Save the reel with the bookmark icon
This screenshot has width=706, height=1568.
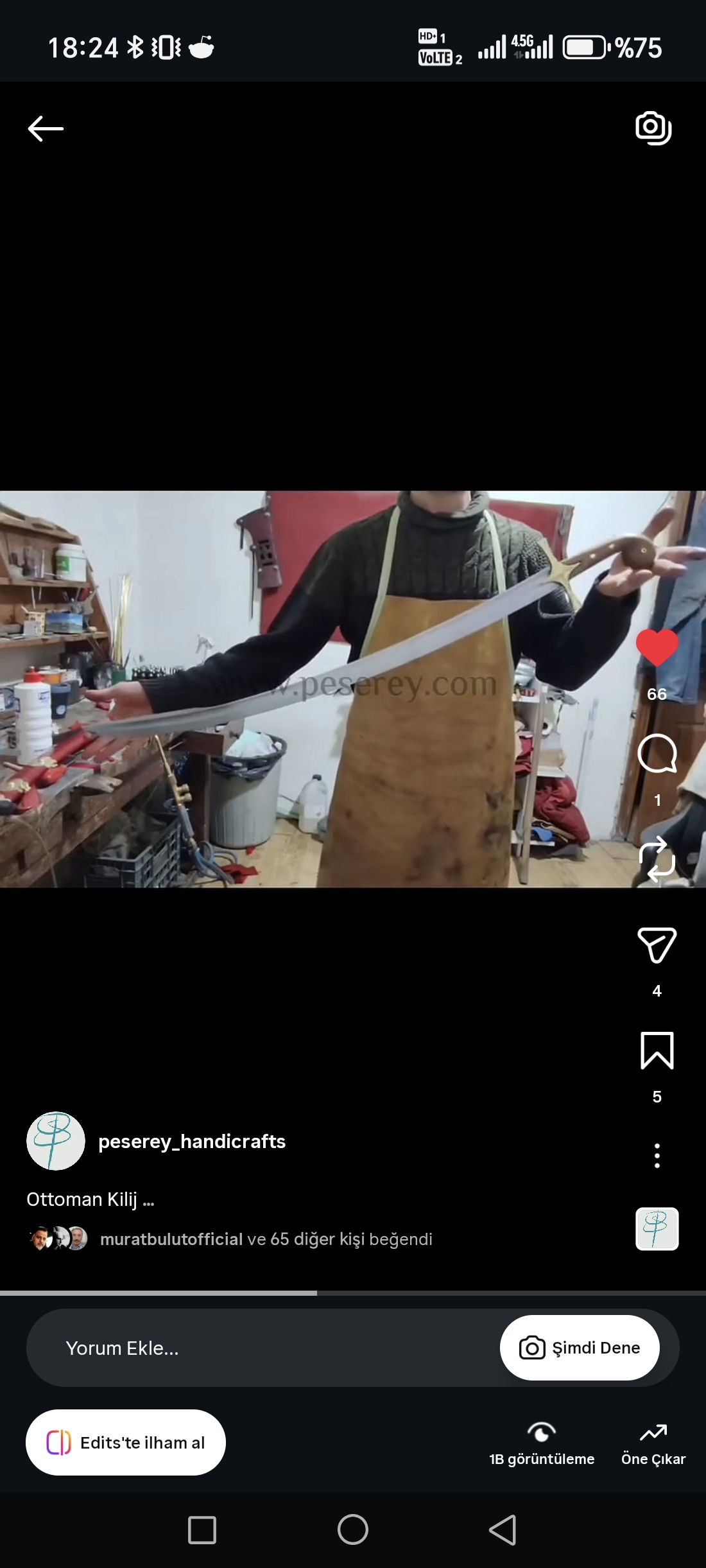point(657,1050)
